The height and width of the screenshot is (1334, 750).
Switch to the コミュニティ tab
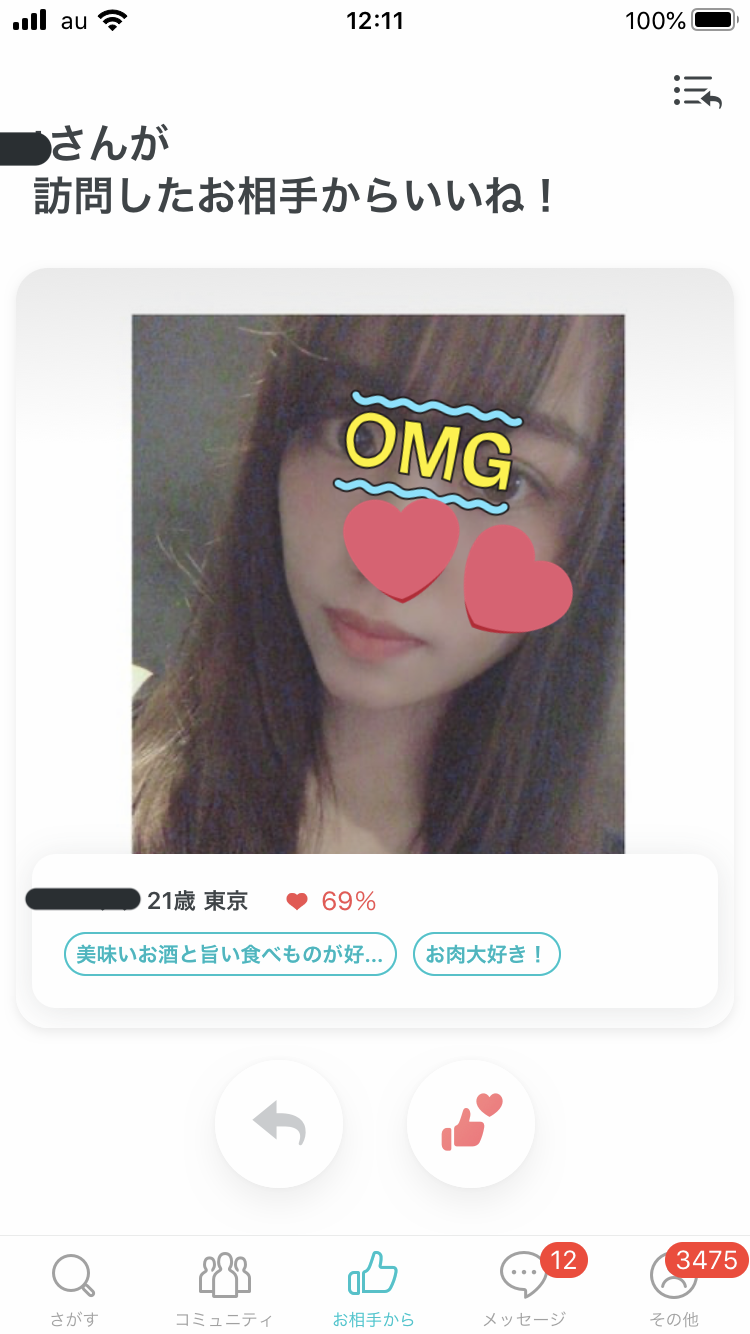coord(224,1289)
